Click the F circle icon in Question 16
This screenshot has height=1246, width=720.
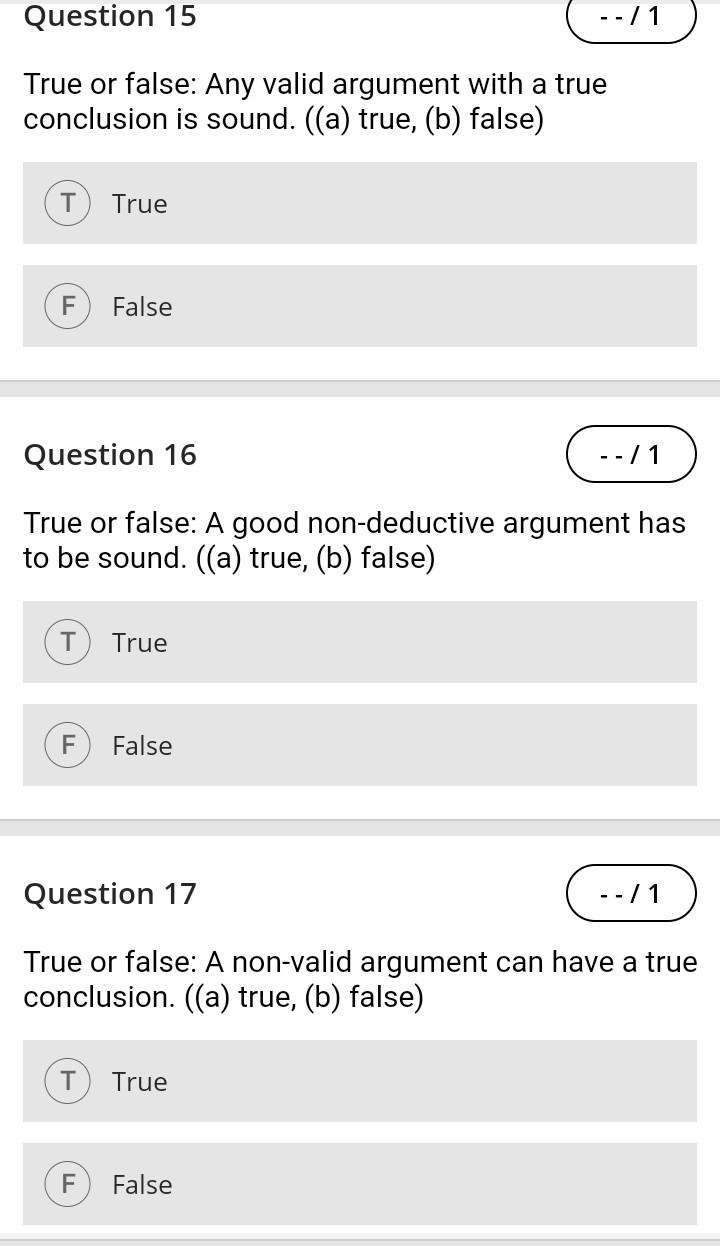coord(67,744)
